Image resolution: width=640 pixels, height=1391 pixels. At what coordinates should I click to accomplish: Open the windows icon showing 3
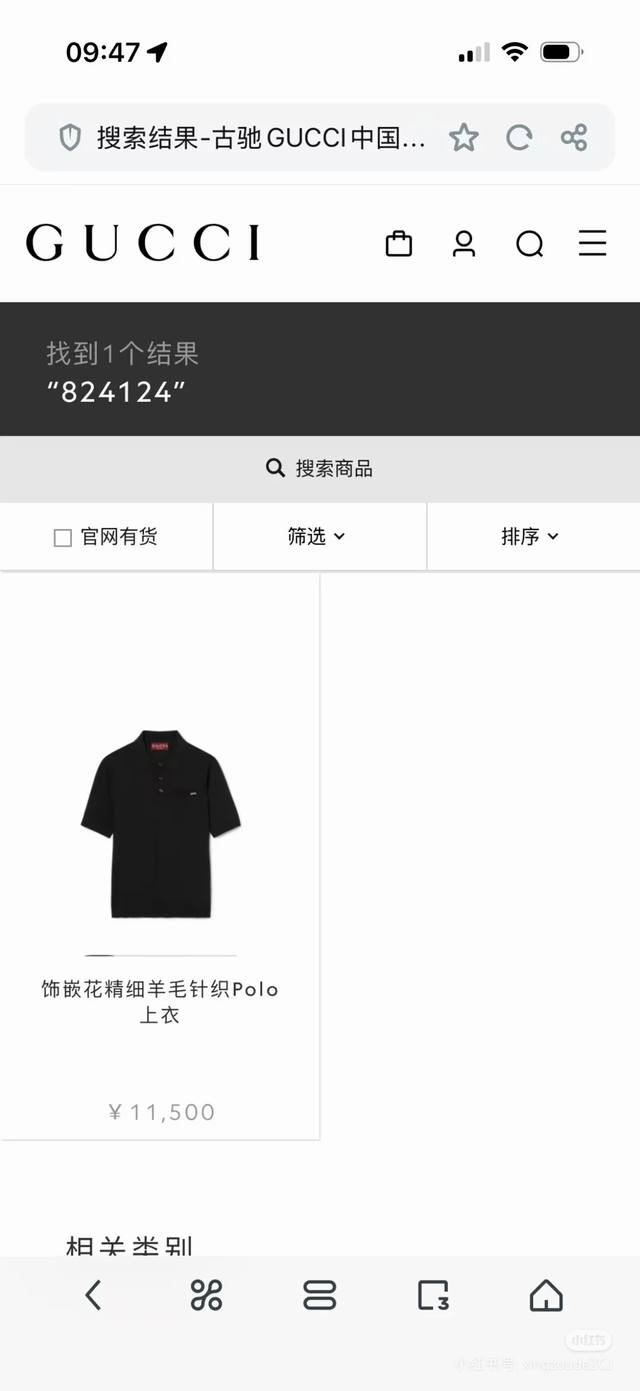[x=433, y=1296]
